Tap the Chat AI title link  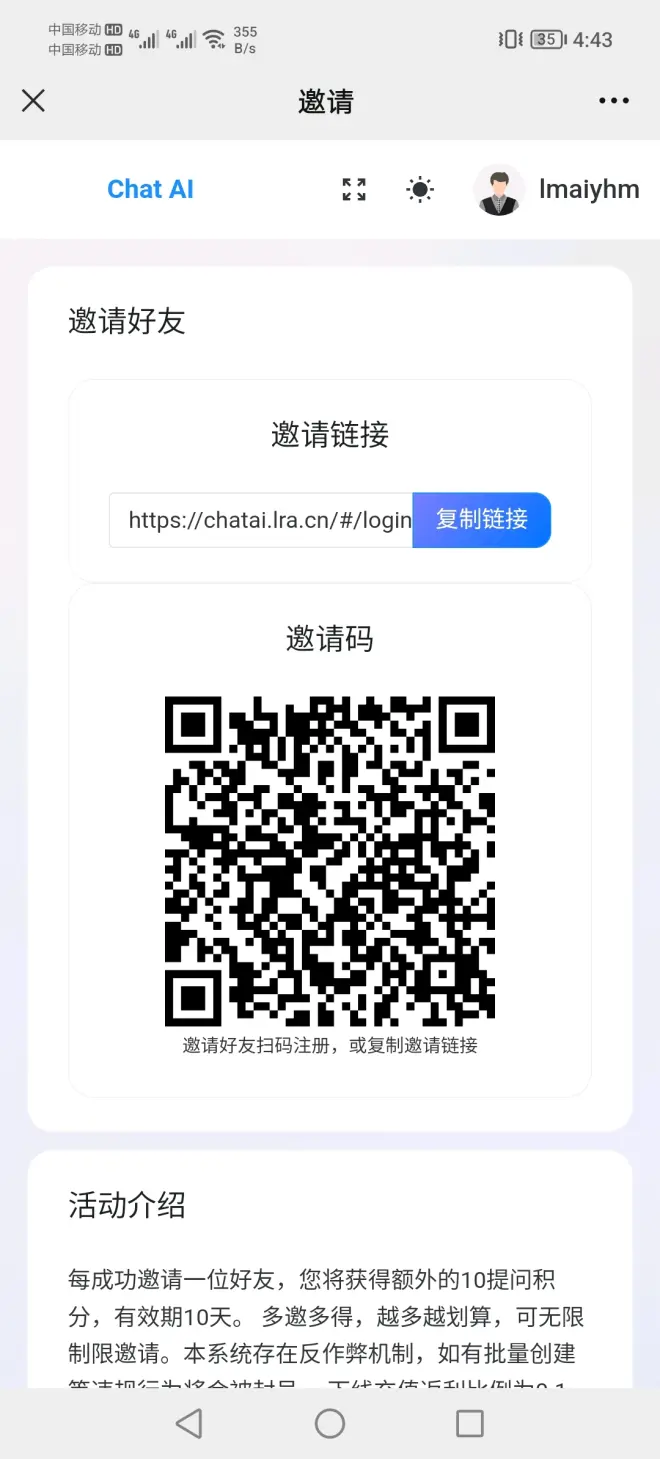click(x=150, y=189)
